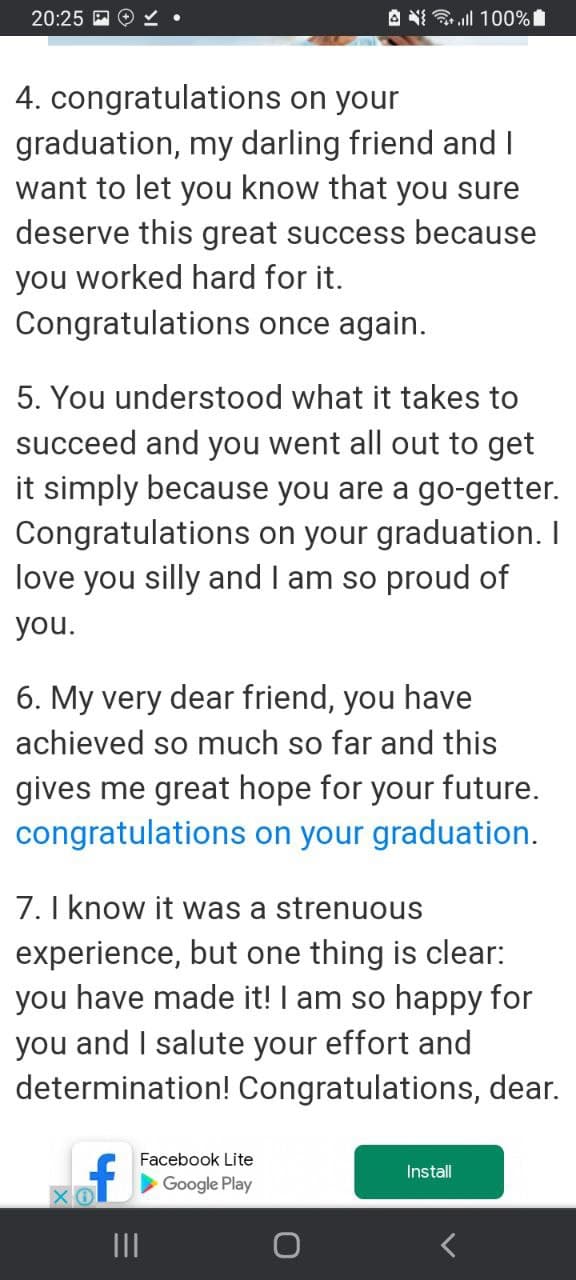Open the Facebook Lite ad banner
This screenshot has width=576, height=1280.
pos(196,1171)
